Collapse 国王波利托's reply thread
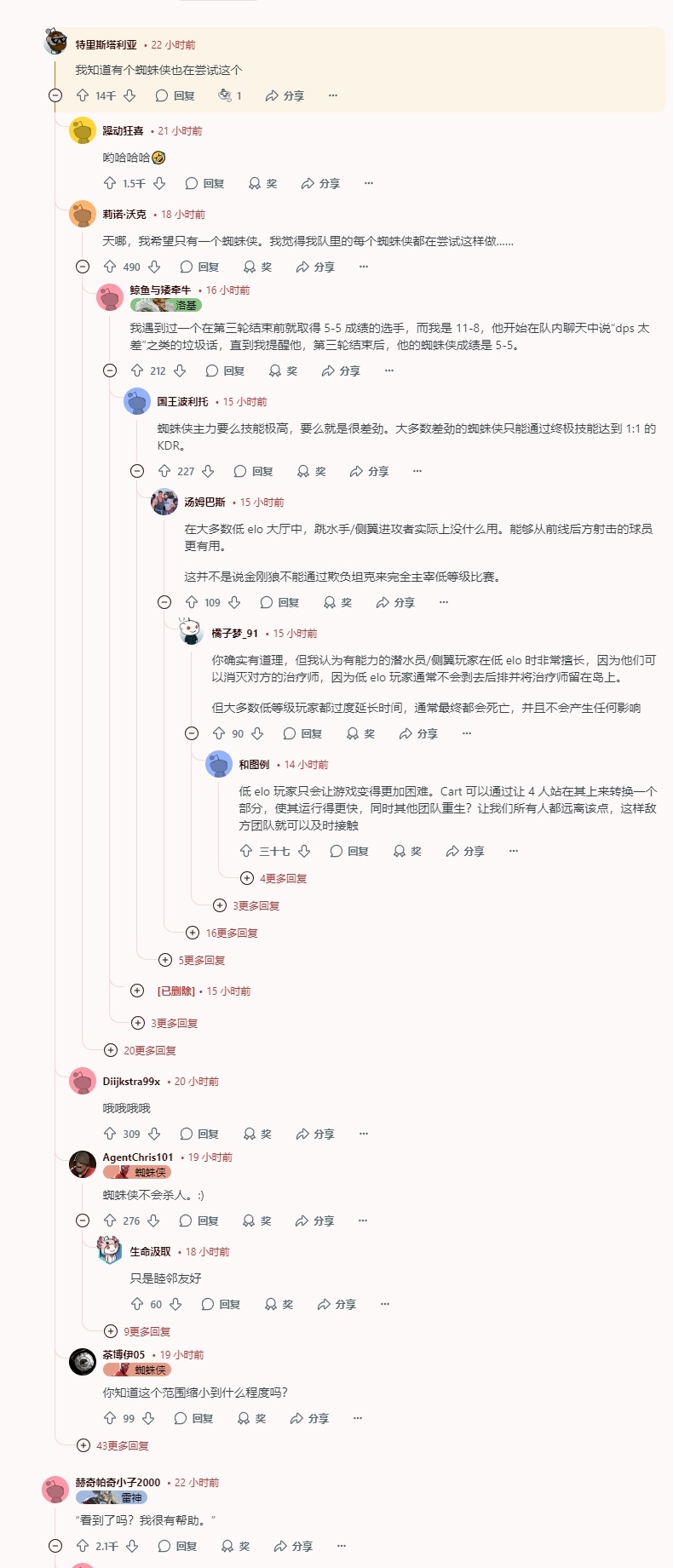The width and height of the screenshot is (673, 1568). tap(137, 471)
